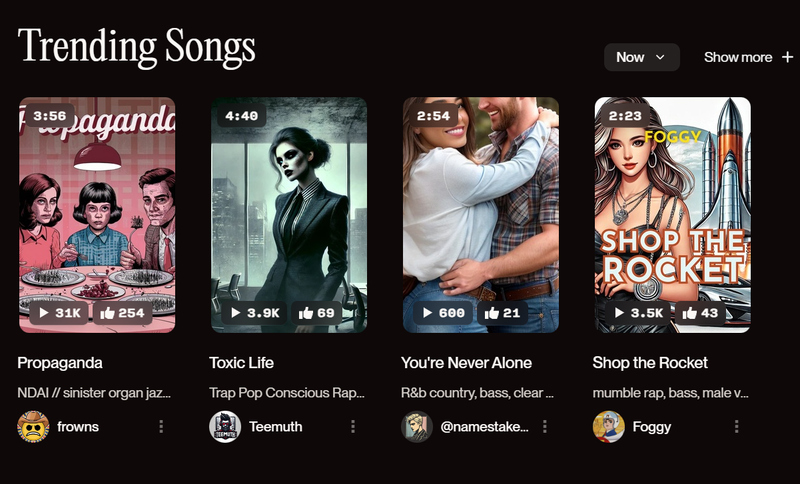The height and width of the screenshot is (484, 800).
Task: Open the options menu next to Teemuth
Action: pyautogui.click(x=353, y=426)
